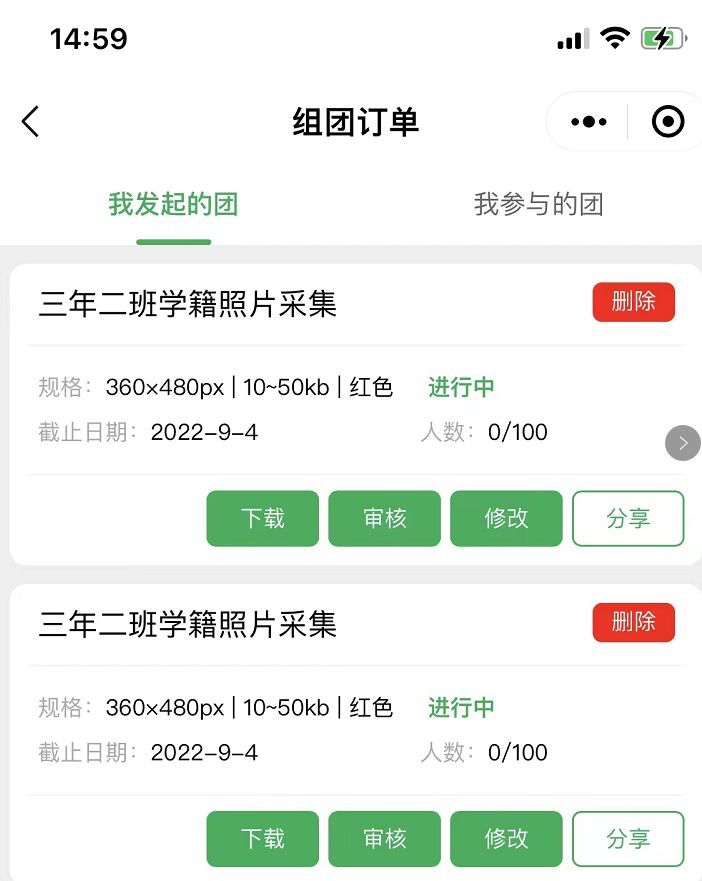Tap 下载 on the second group order

pyautogui.click(x=263, y=838)
